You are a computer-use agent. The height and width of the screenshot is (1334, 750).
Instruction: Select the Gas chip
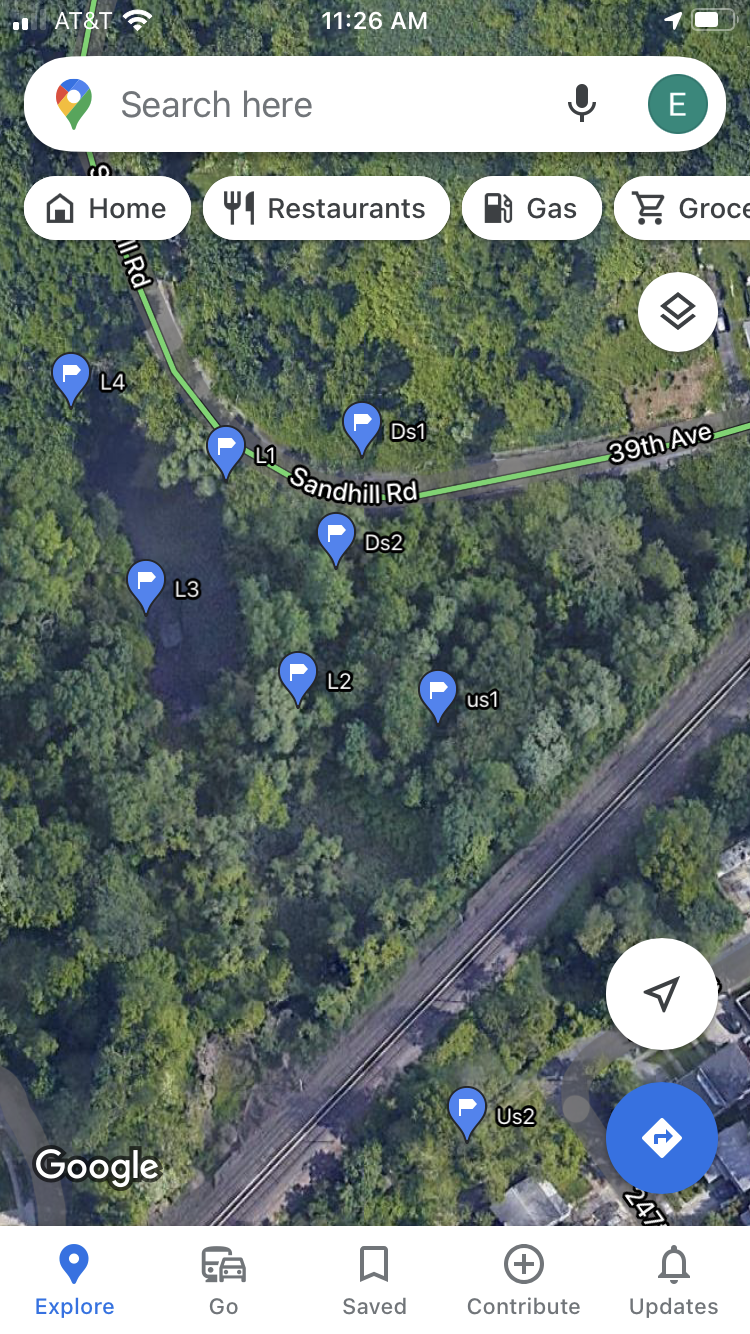[532, 208]
